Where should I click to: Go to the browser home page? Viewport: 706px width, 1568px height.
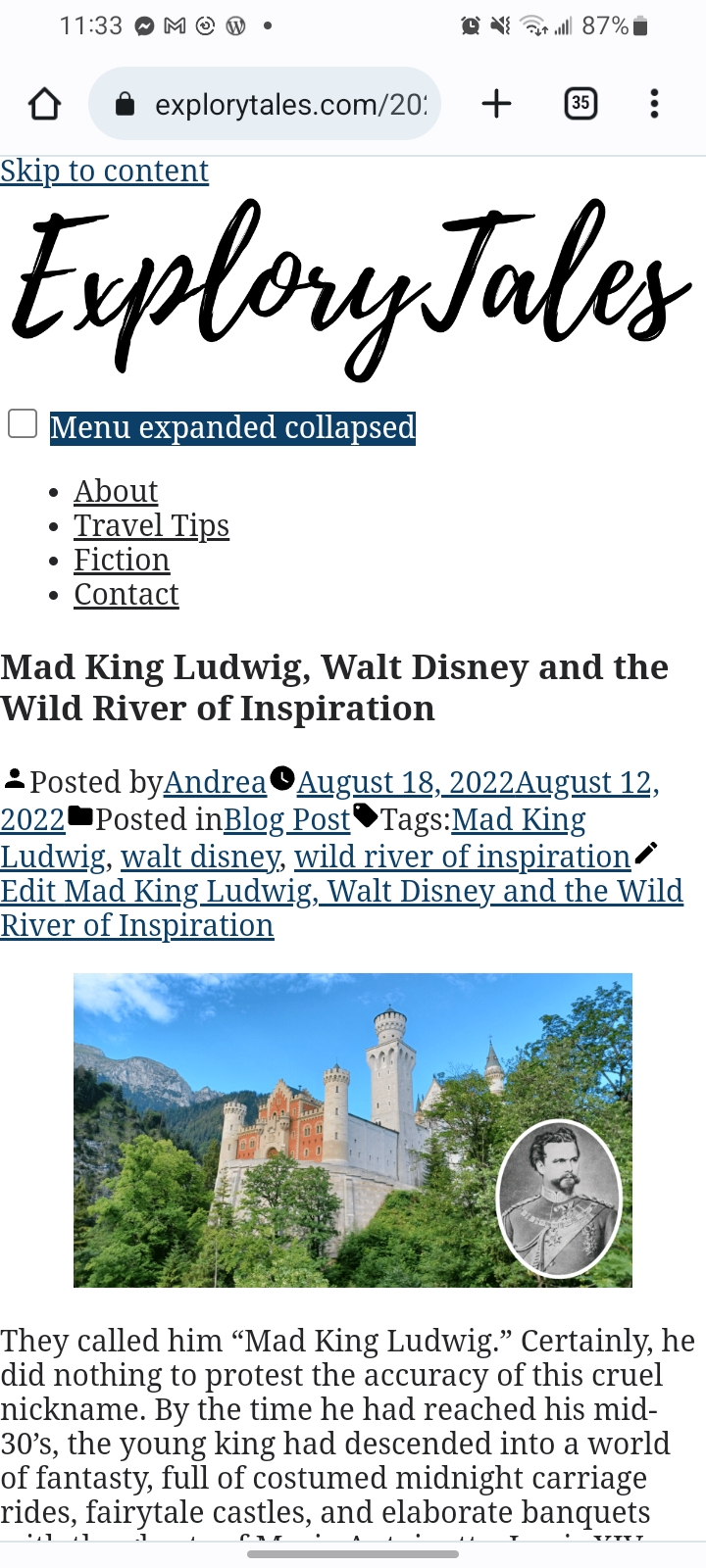tap(44, 104)
